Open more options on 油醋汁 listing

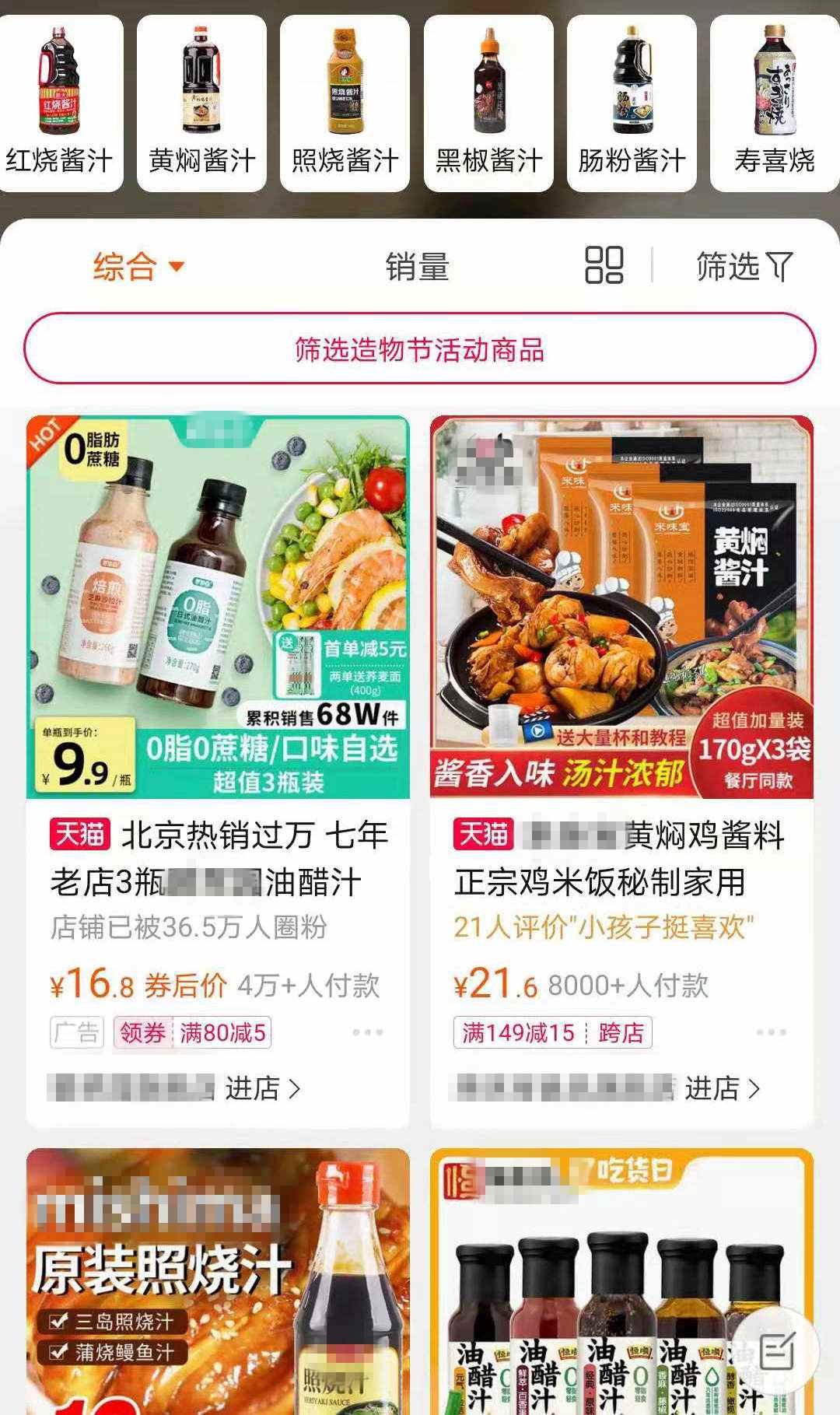[x=367, y=1033]
